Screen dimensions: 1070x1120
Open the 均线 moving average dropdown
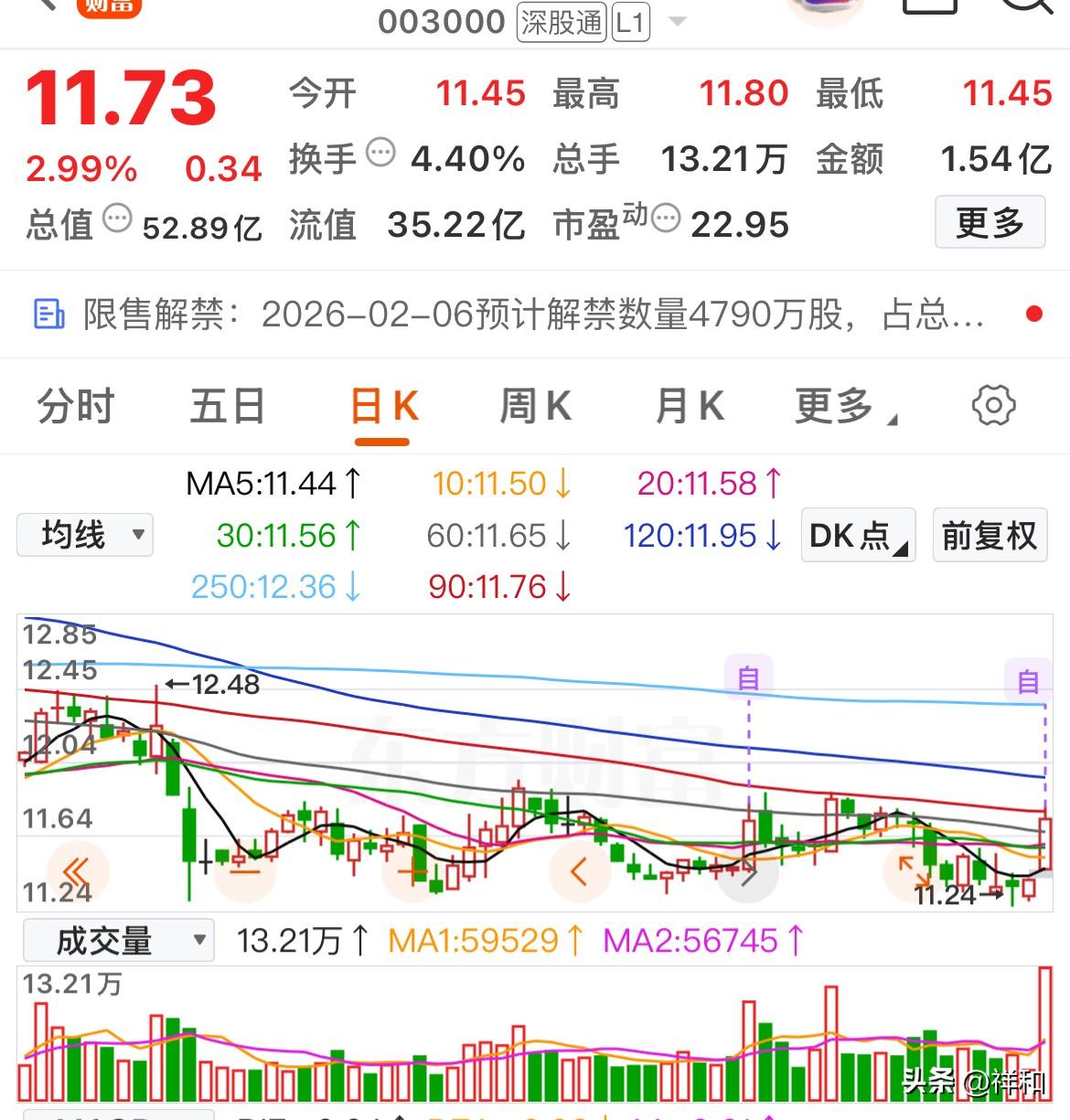84,536
